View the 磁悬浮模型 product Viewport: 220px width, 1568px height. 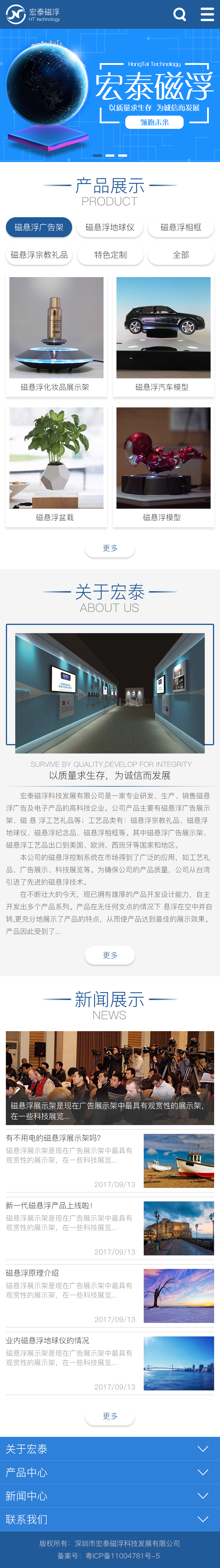coord(163,466)
